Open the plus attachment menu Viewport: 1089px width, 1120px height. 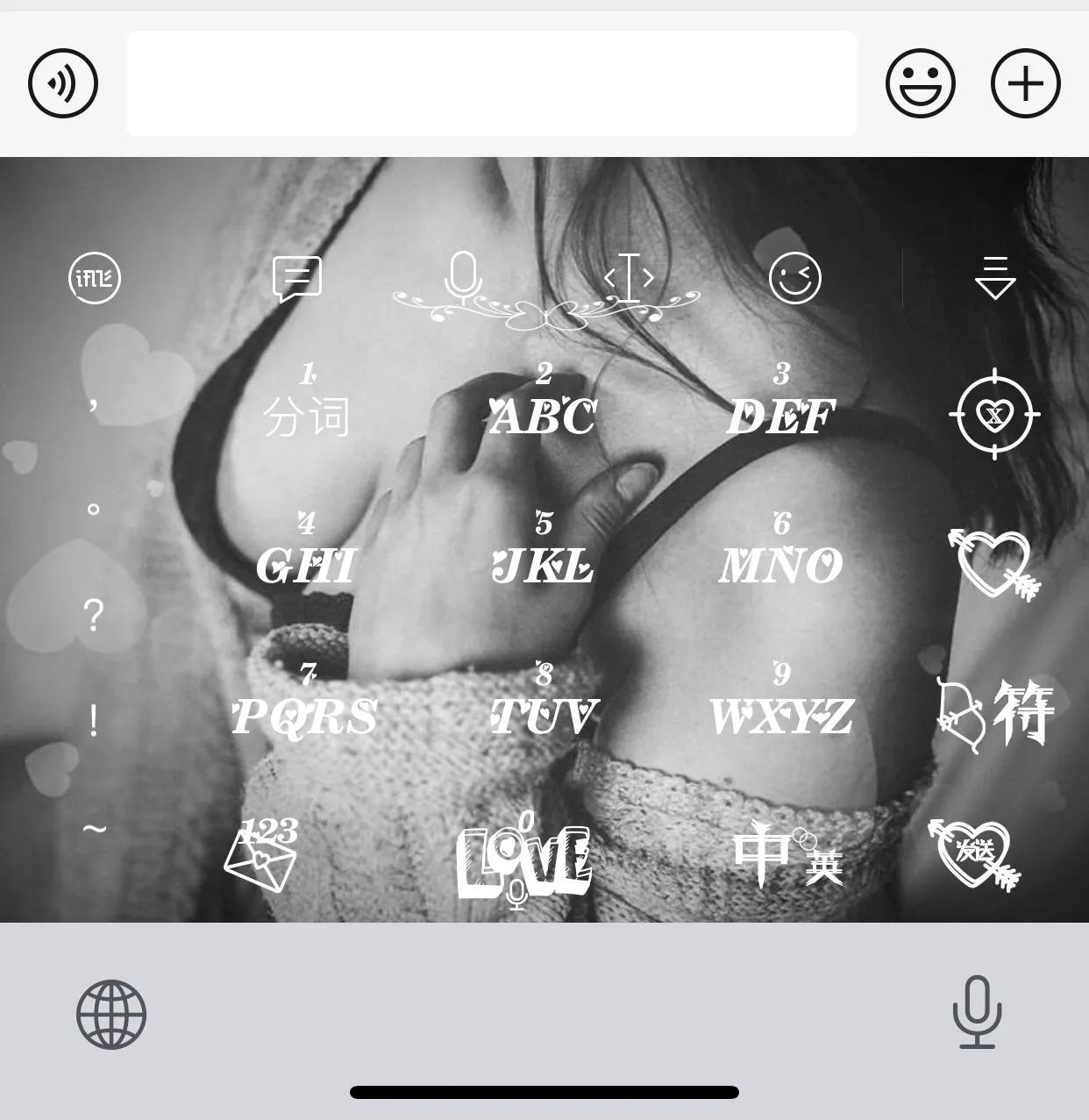(1025, 83)
